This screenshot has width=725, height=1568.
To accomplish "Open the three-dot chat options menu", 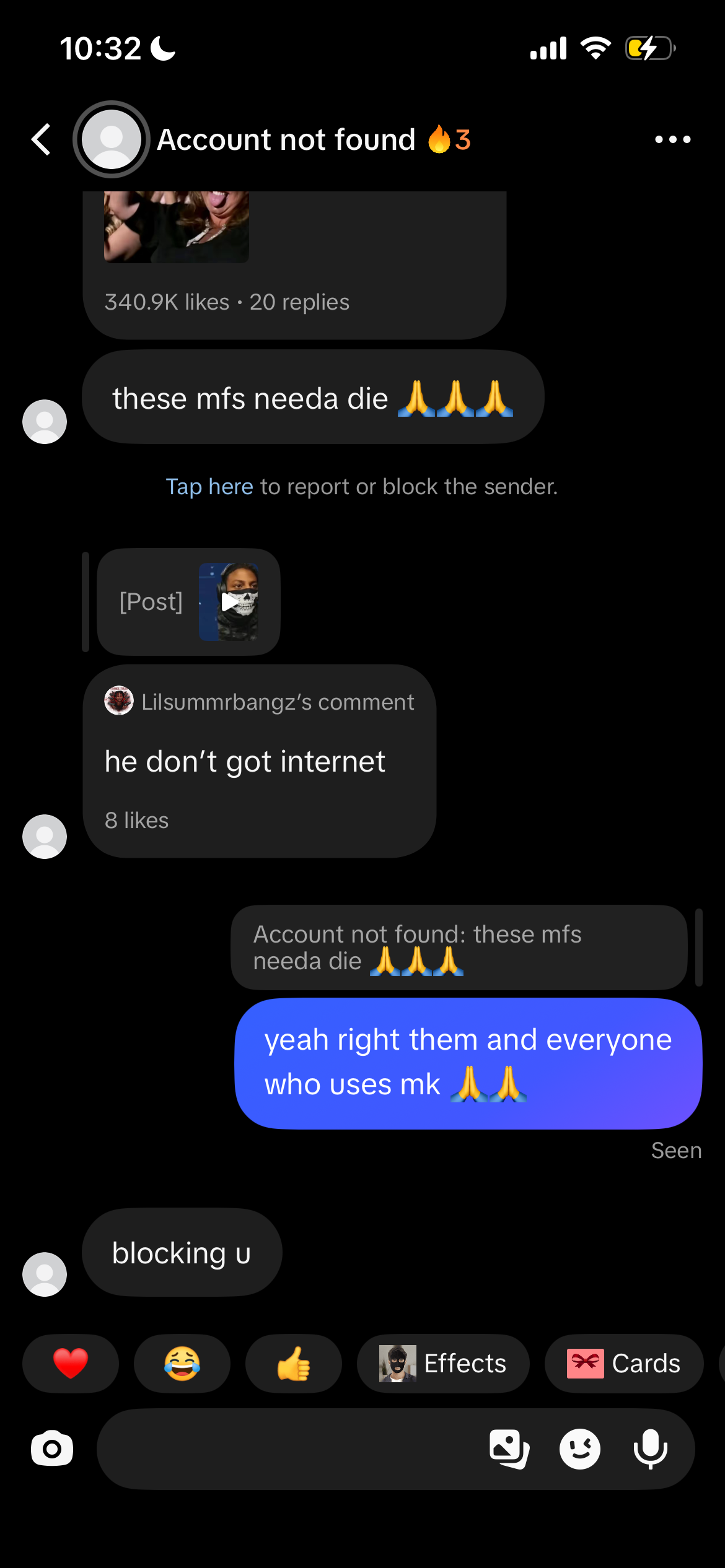I will 672,139.
